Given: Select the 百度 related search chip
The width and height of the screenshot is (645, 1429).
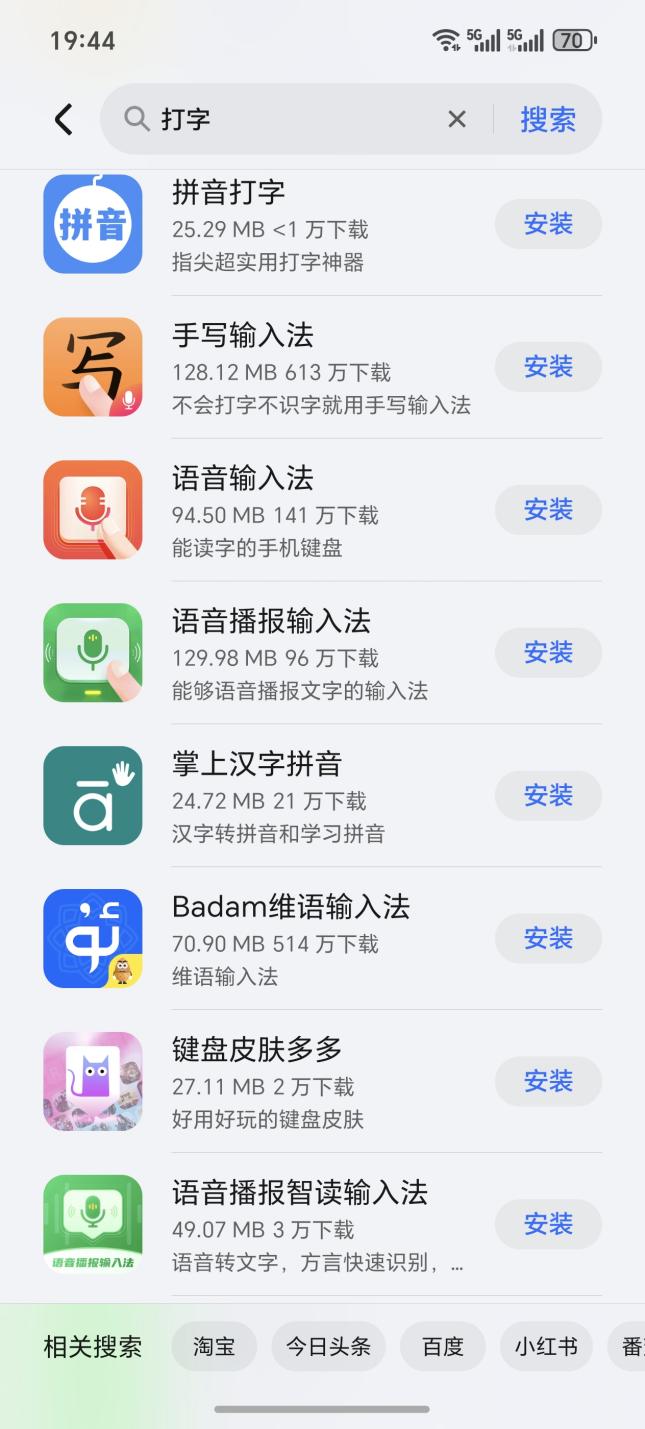Looking at the screenshot, I should coord(443,1347).
